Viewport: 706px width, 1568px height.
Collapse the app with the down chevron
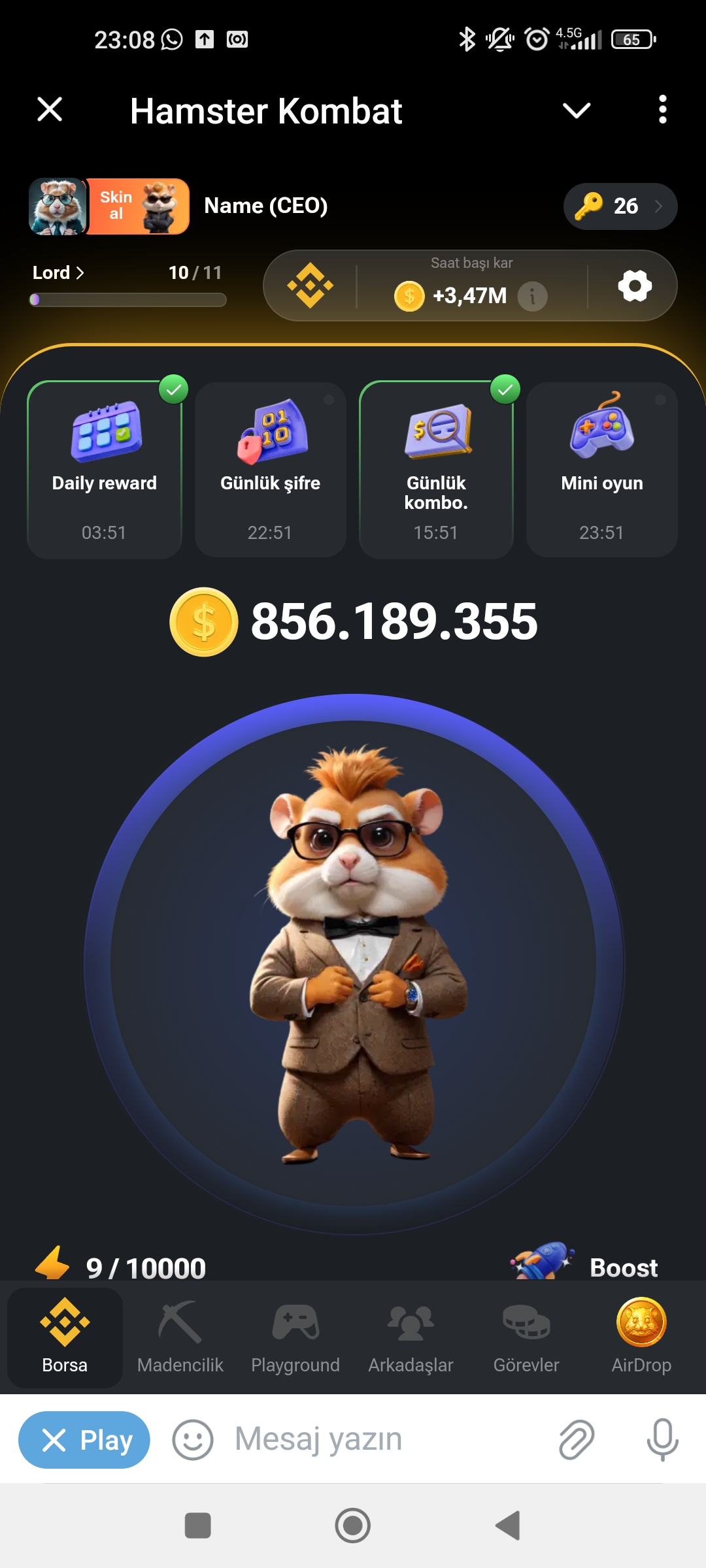point(576,110)
